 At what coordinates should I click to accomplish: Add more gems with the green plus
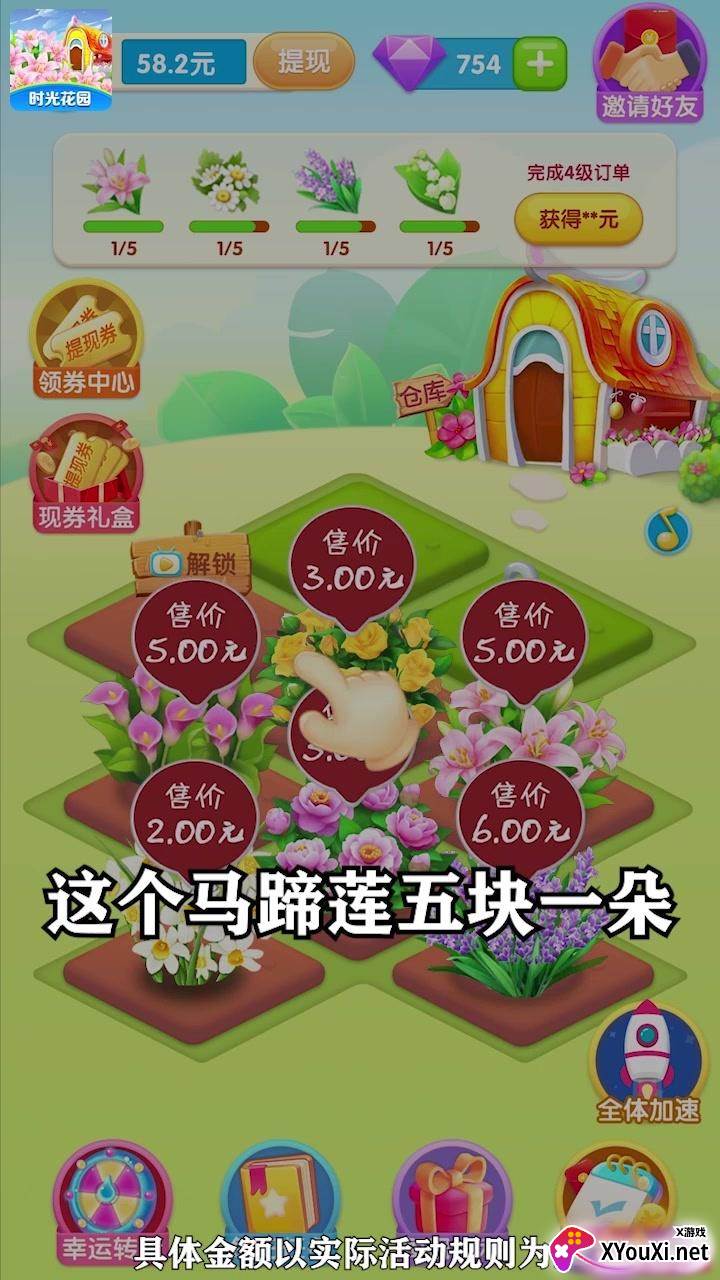click(539, 64)
